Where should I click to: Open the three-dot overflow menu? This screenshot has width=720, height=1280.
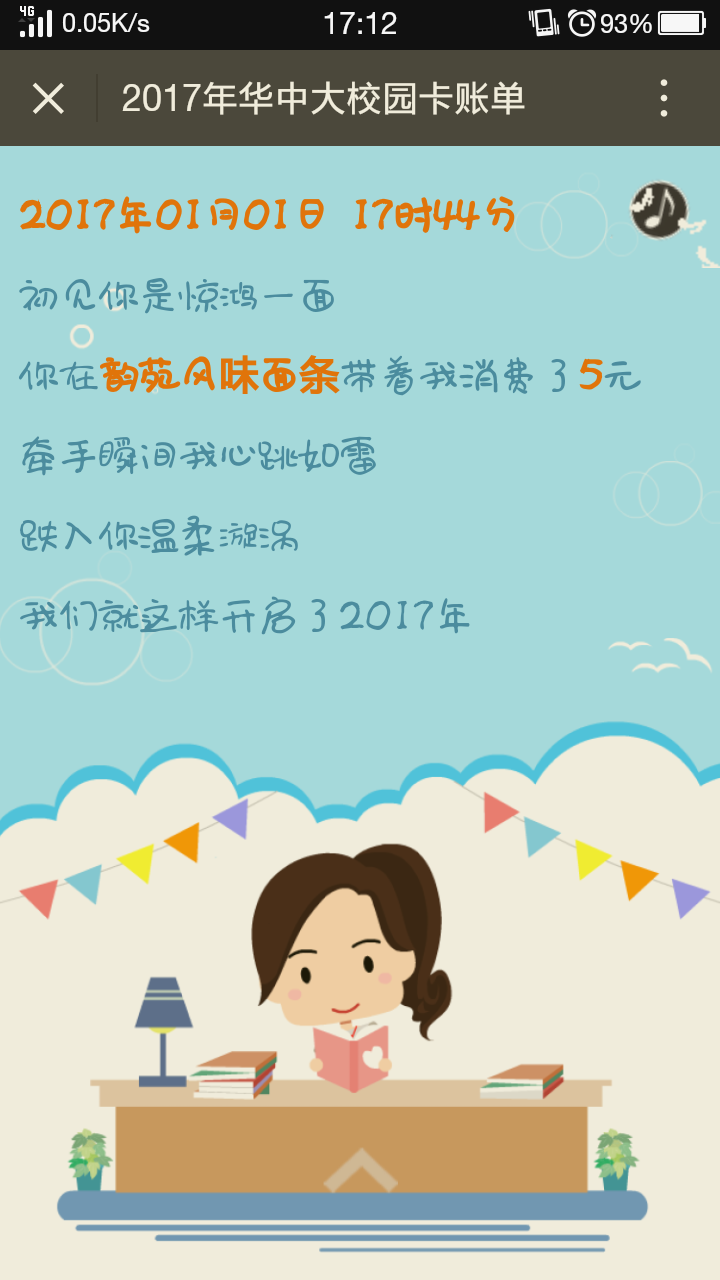coord(663,99)
